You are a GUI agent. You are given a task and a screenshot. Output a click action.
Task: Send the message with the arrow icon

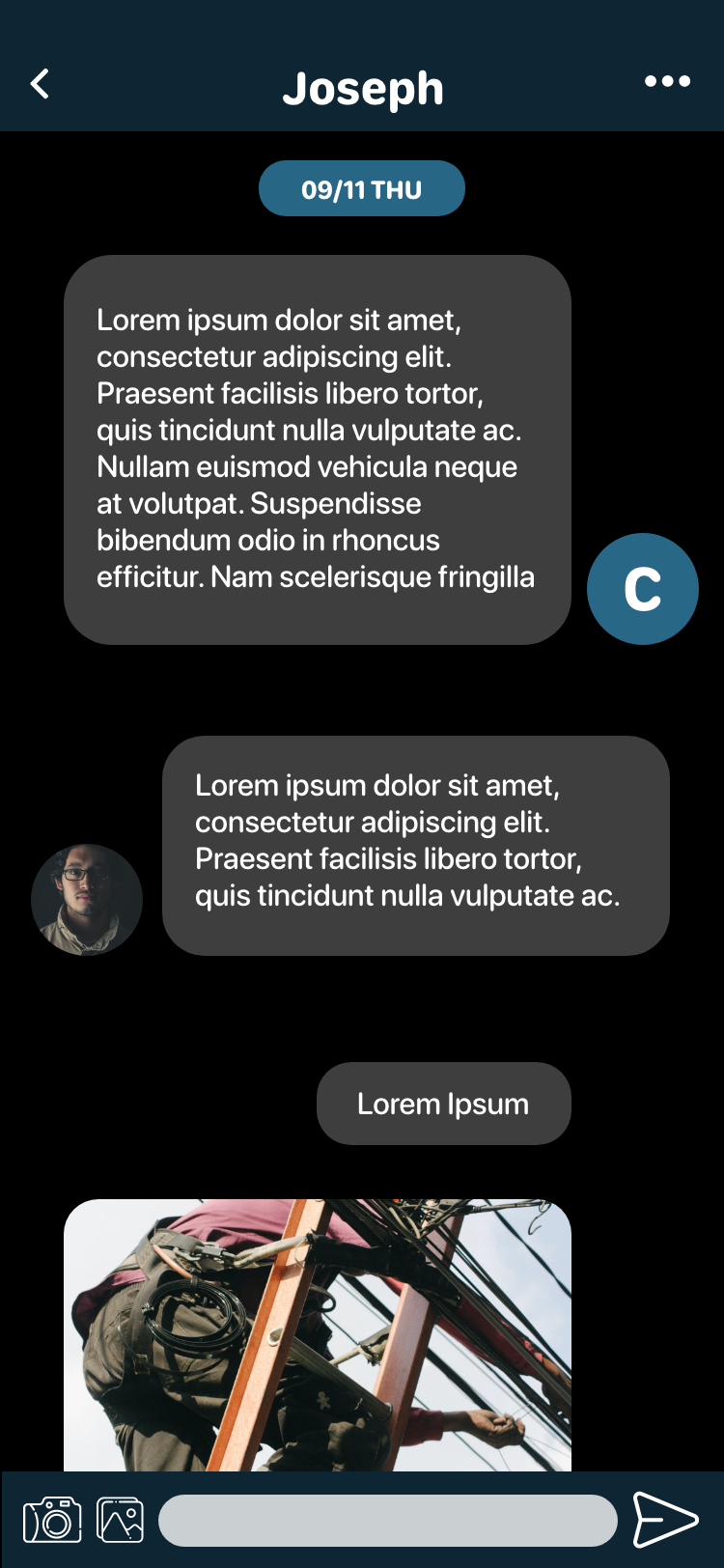[x=664, y=1520]
